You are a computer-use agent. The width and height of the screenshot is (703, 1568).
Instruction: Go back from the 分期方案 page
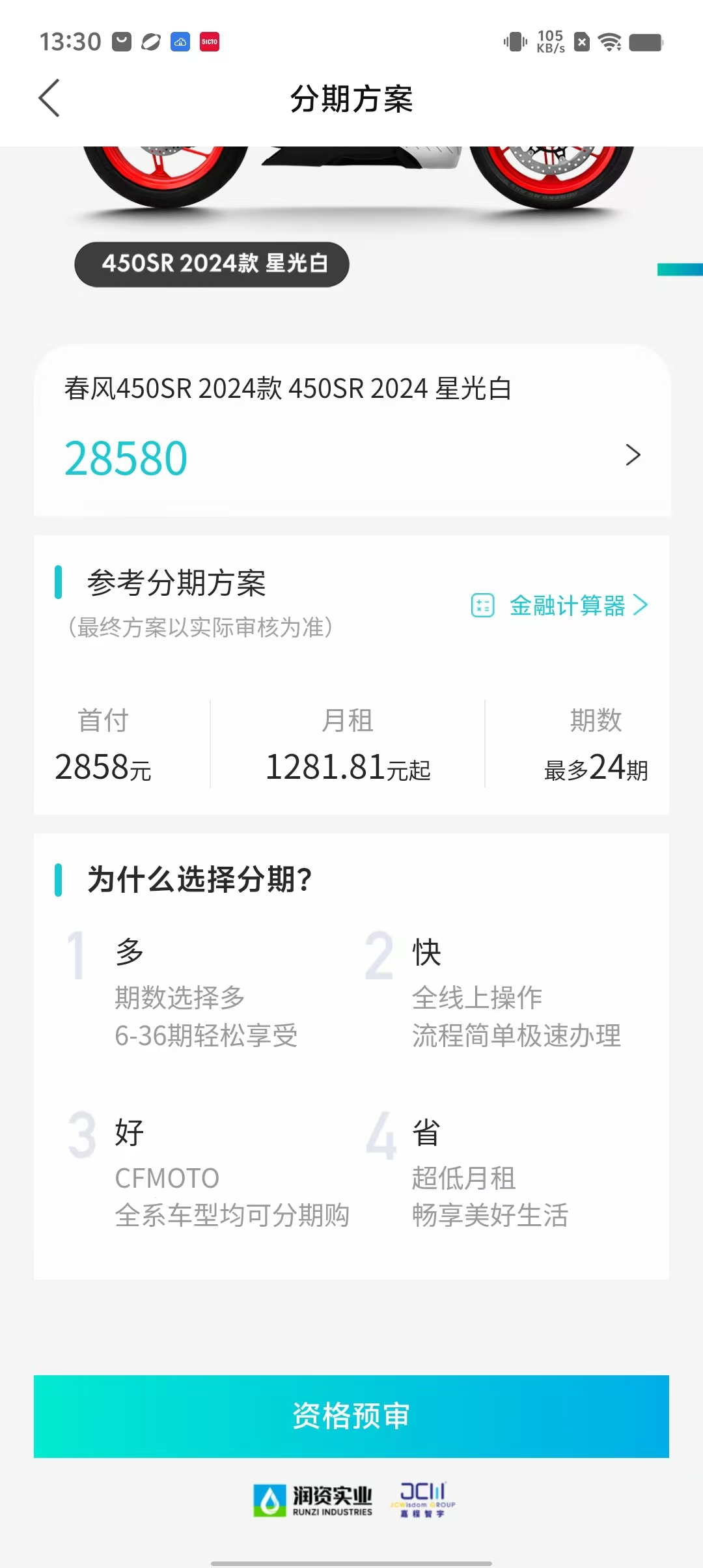coord(49,98)
